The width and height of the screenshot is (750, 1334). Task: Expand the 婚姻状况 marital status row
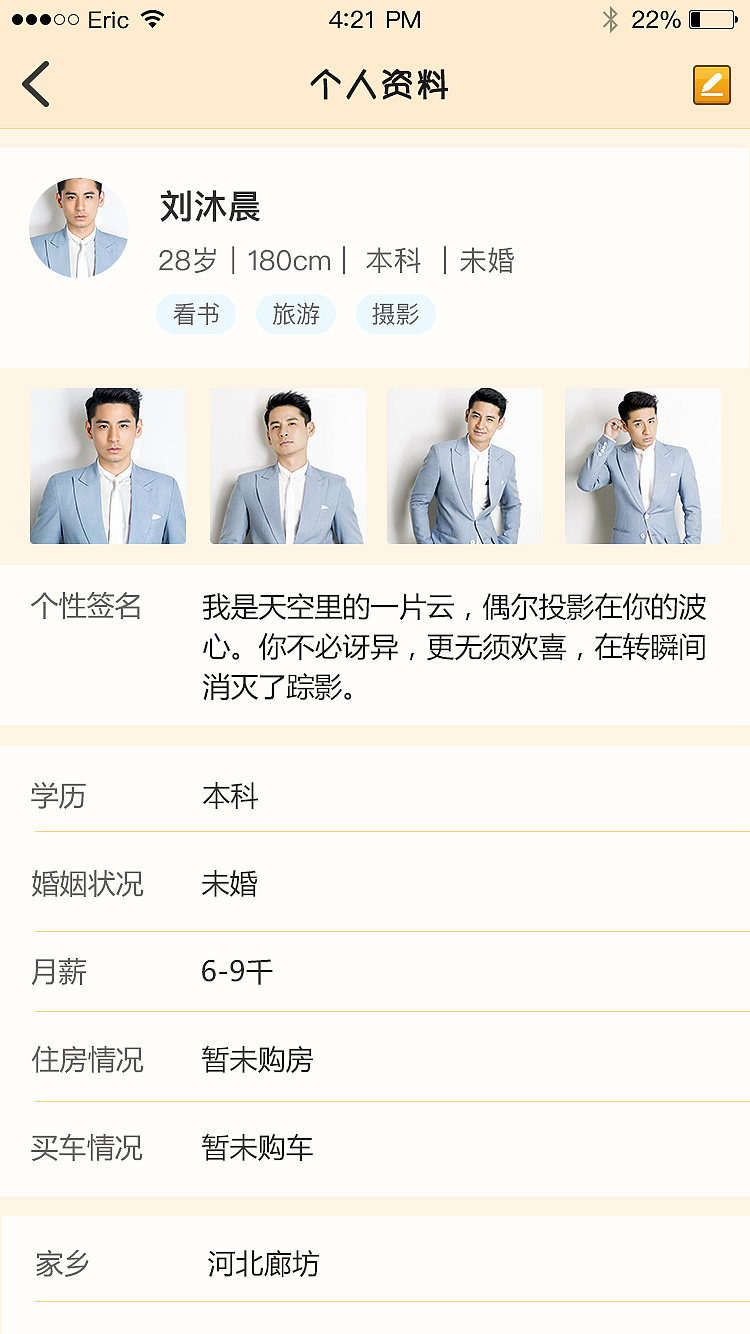(x=375, y=884)
